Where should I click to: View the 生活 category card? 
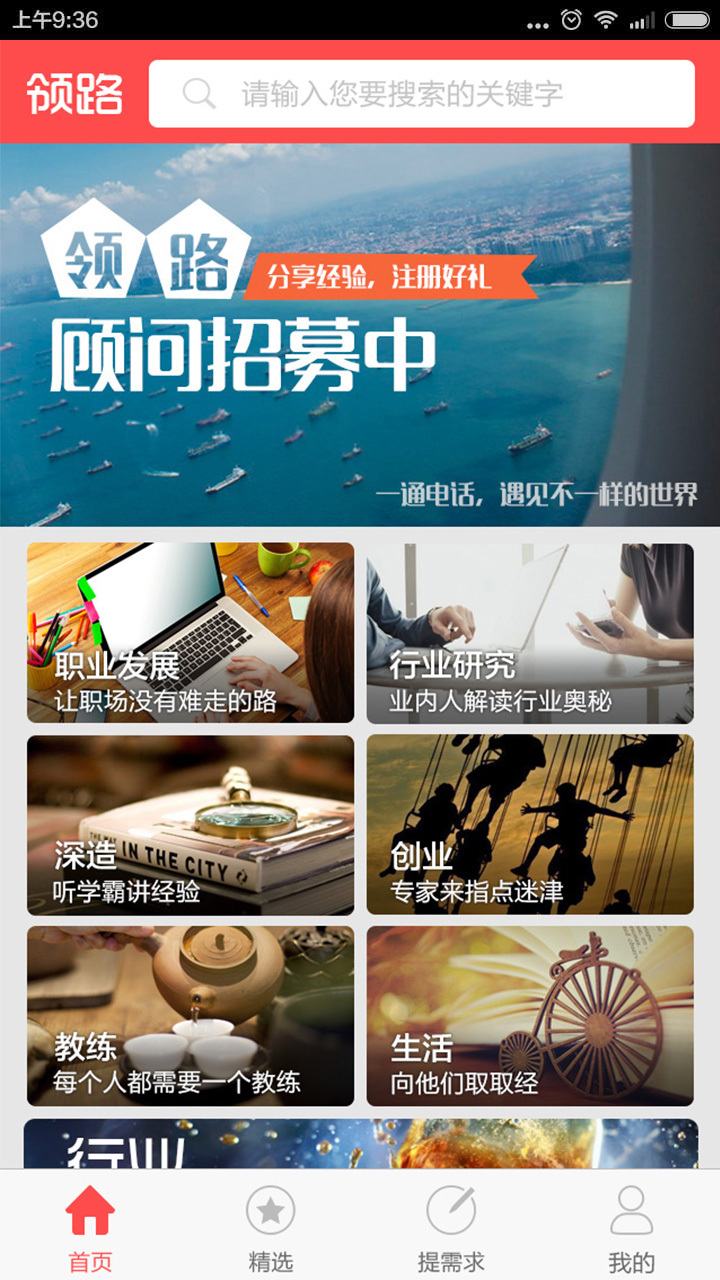pyautogui.click(x=530, y=1015)
